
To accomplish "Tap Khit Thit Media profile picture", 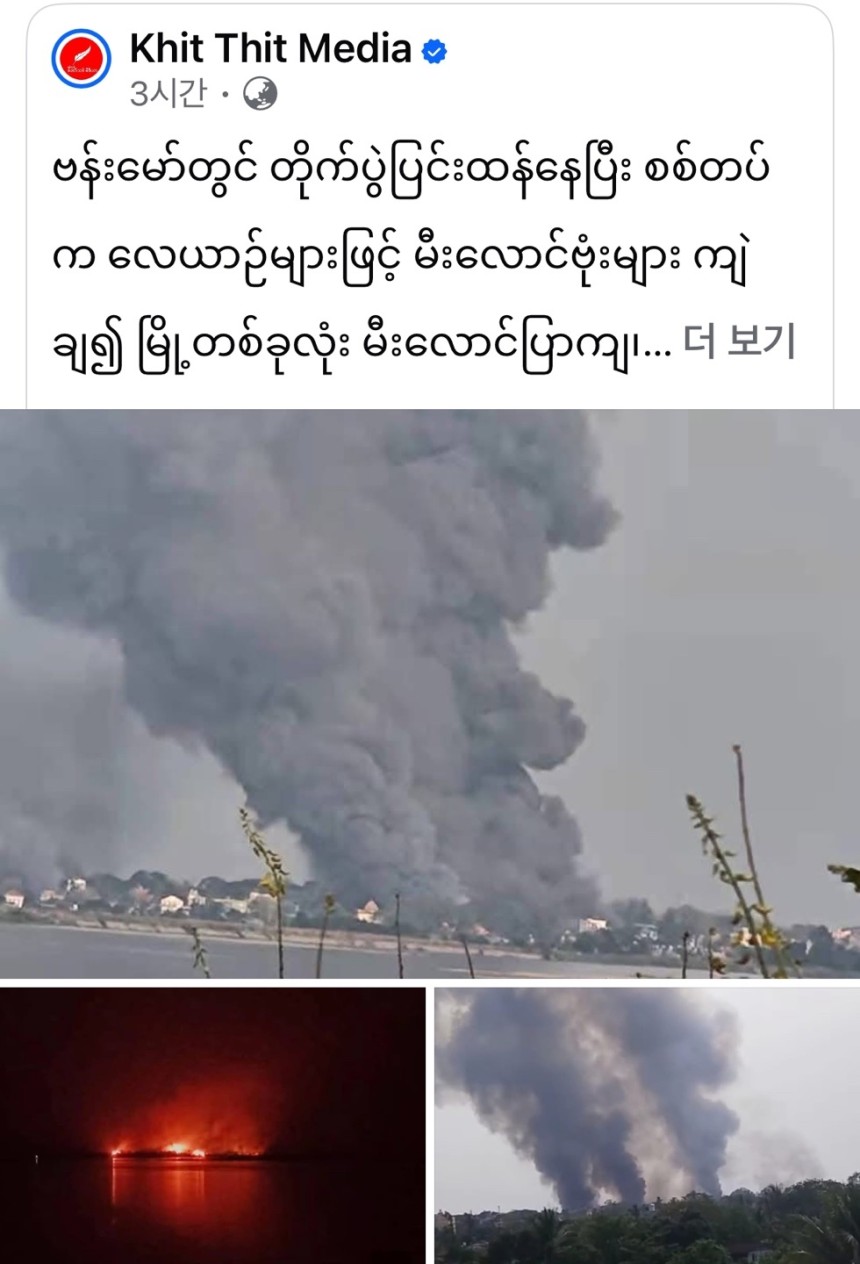I will pyautogui.click(x=81, y=58).
